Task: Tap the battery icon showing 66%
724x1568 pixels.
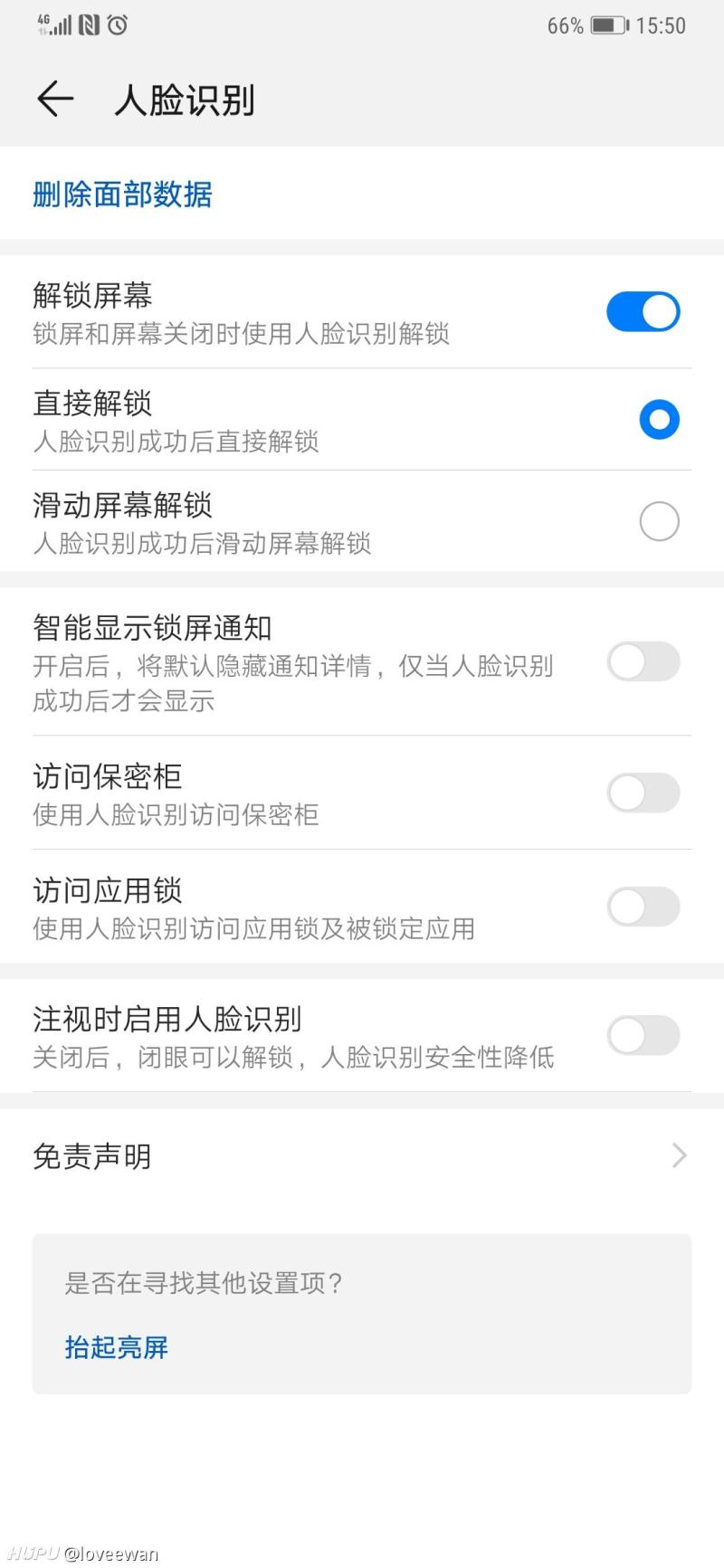Action: [x=608, y=25]
